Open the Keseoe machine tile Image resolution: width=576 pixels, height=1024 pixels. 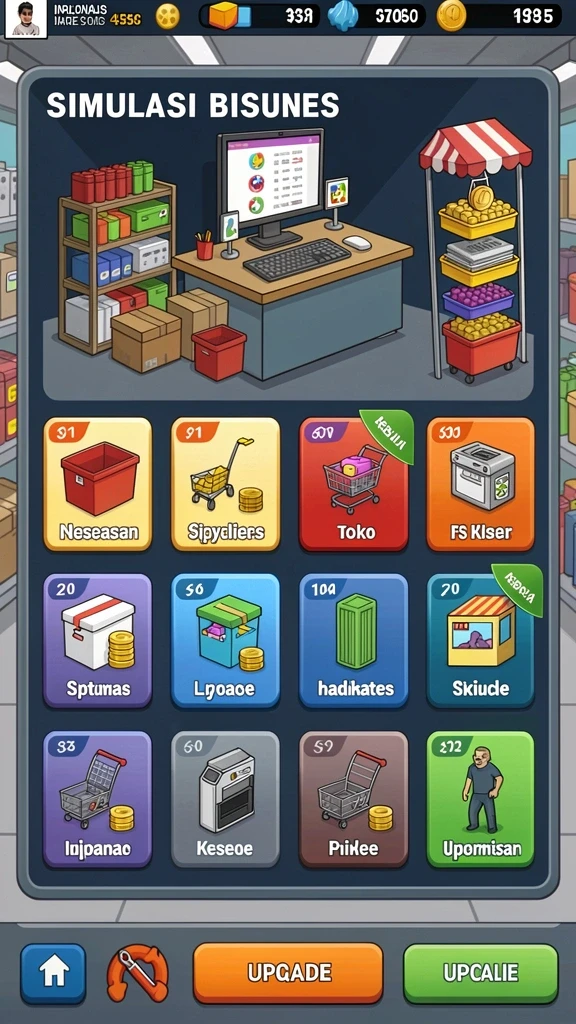(226, 799)
